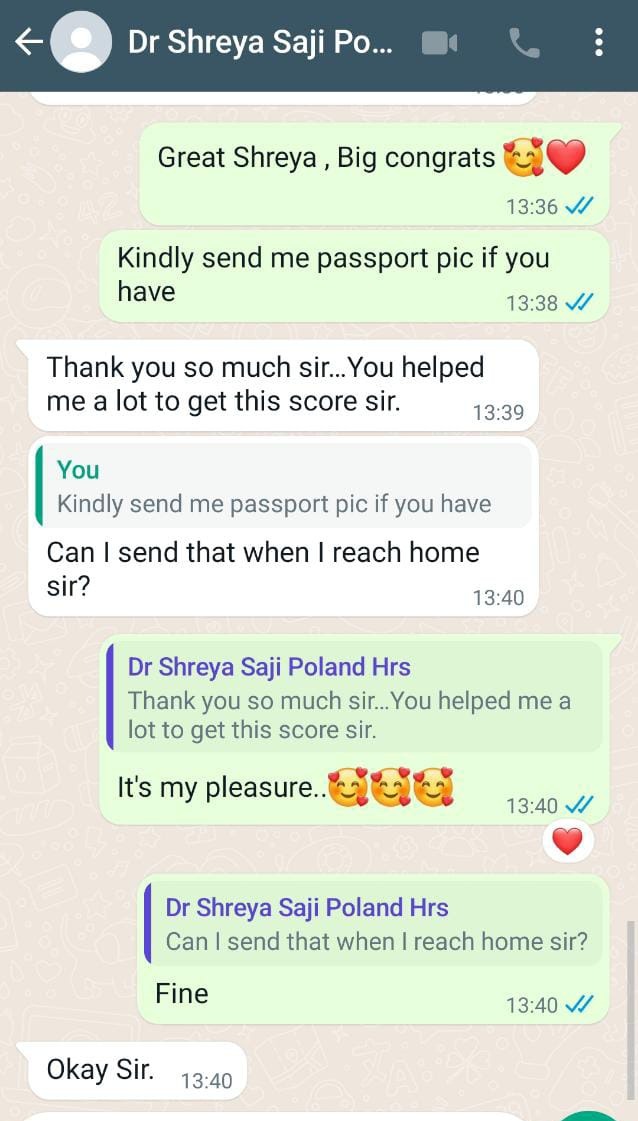
Task: Jump to quoted 'Can I send that' message
Action: (x=375, y=924)
